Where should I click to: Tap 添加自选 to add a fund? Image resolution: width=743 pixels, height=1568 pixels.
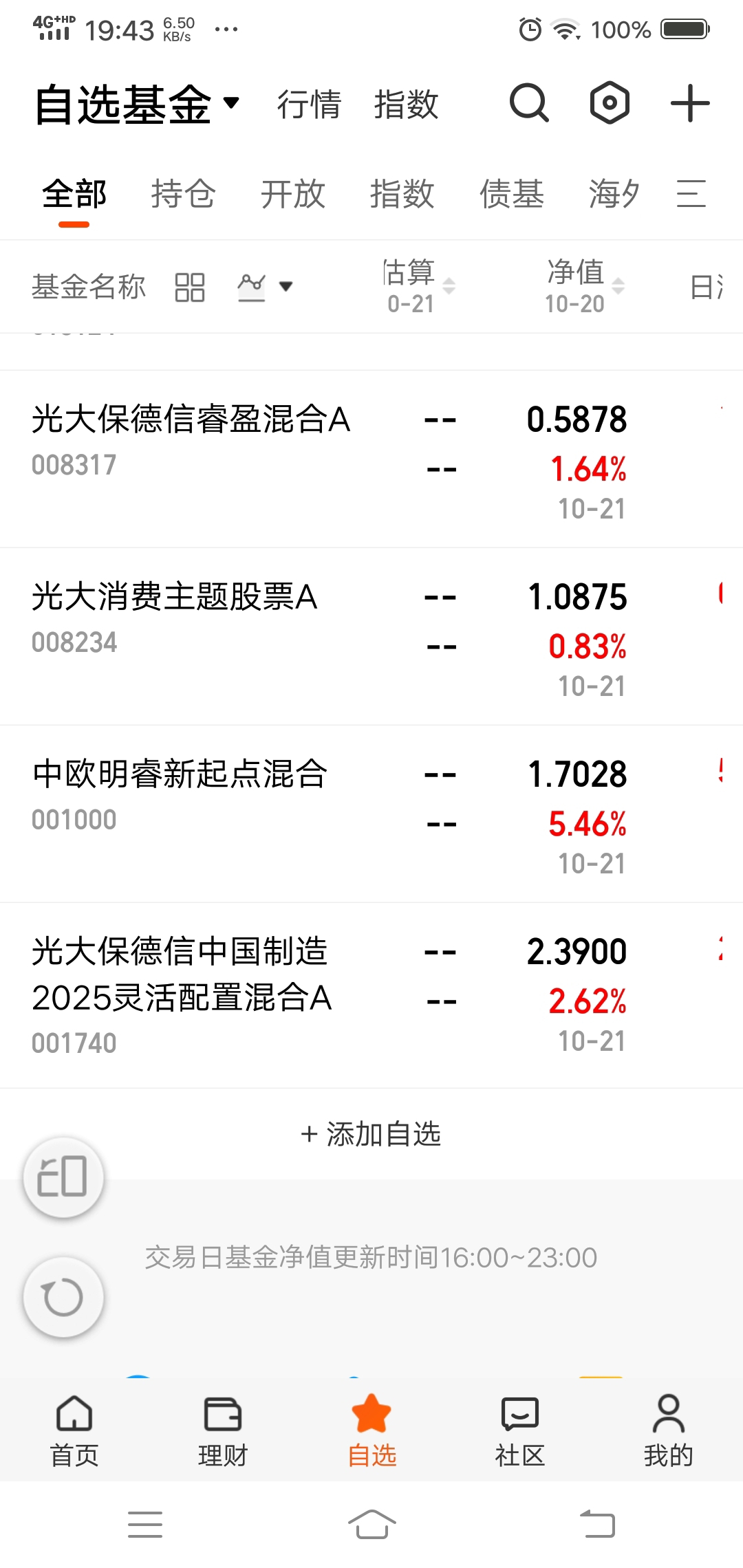tap(371, 1134)
